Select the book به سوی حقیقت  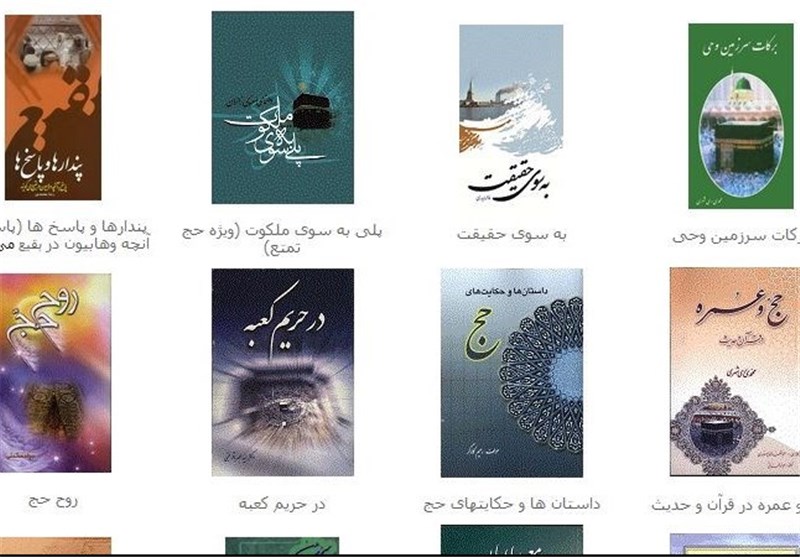tap(511, 116)
